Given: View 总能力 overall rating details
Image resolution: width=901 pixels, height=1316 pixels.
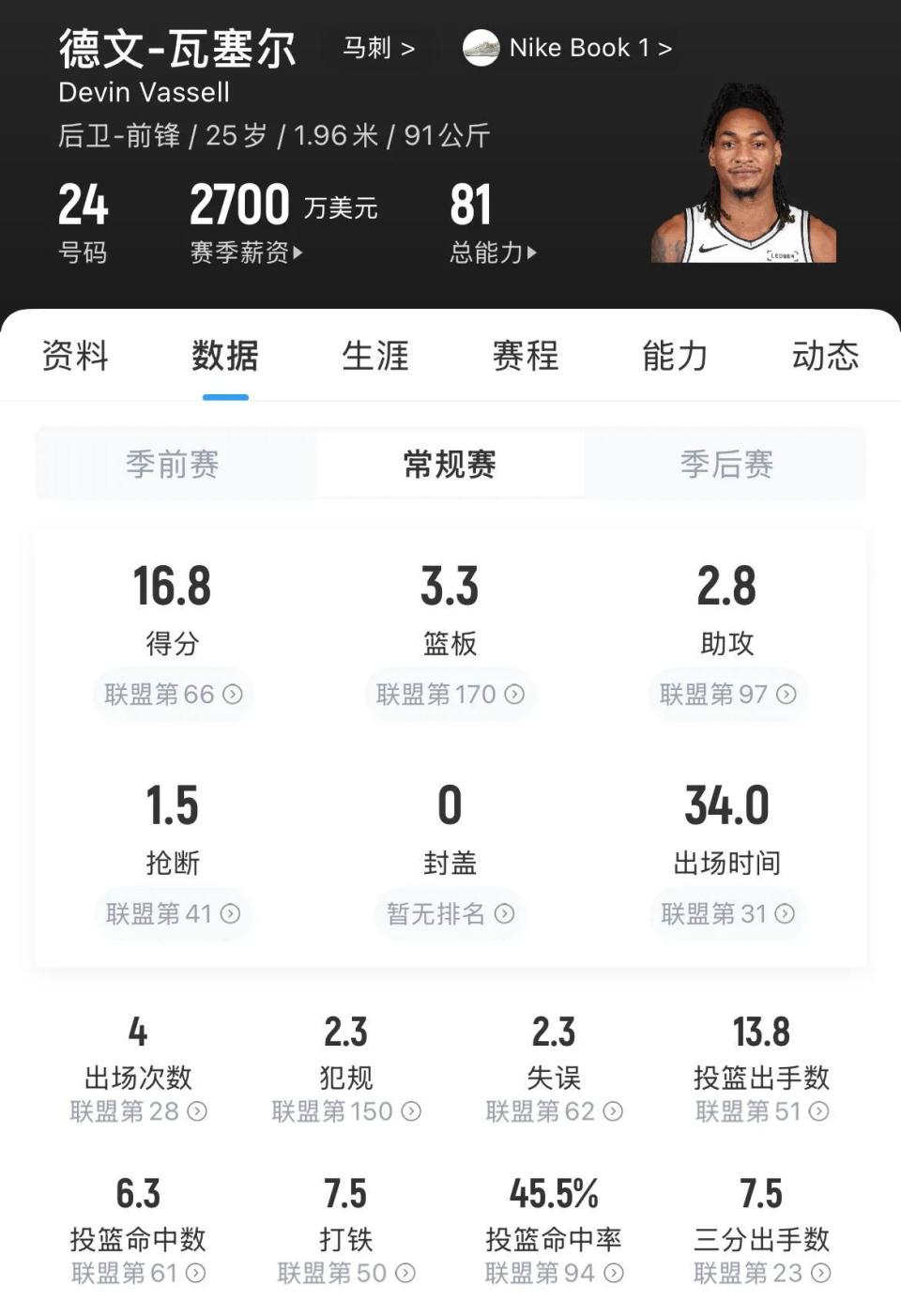Looking at the screenshot, I should (493, 252).
